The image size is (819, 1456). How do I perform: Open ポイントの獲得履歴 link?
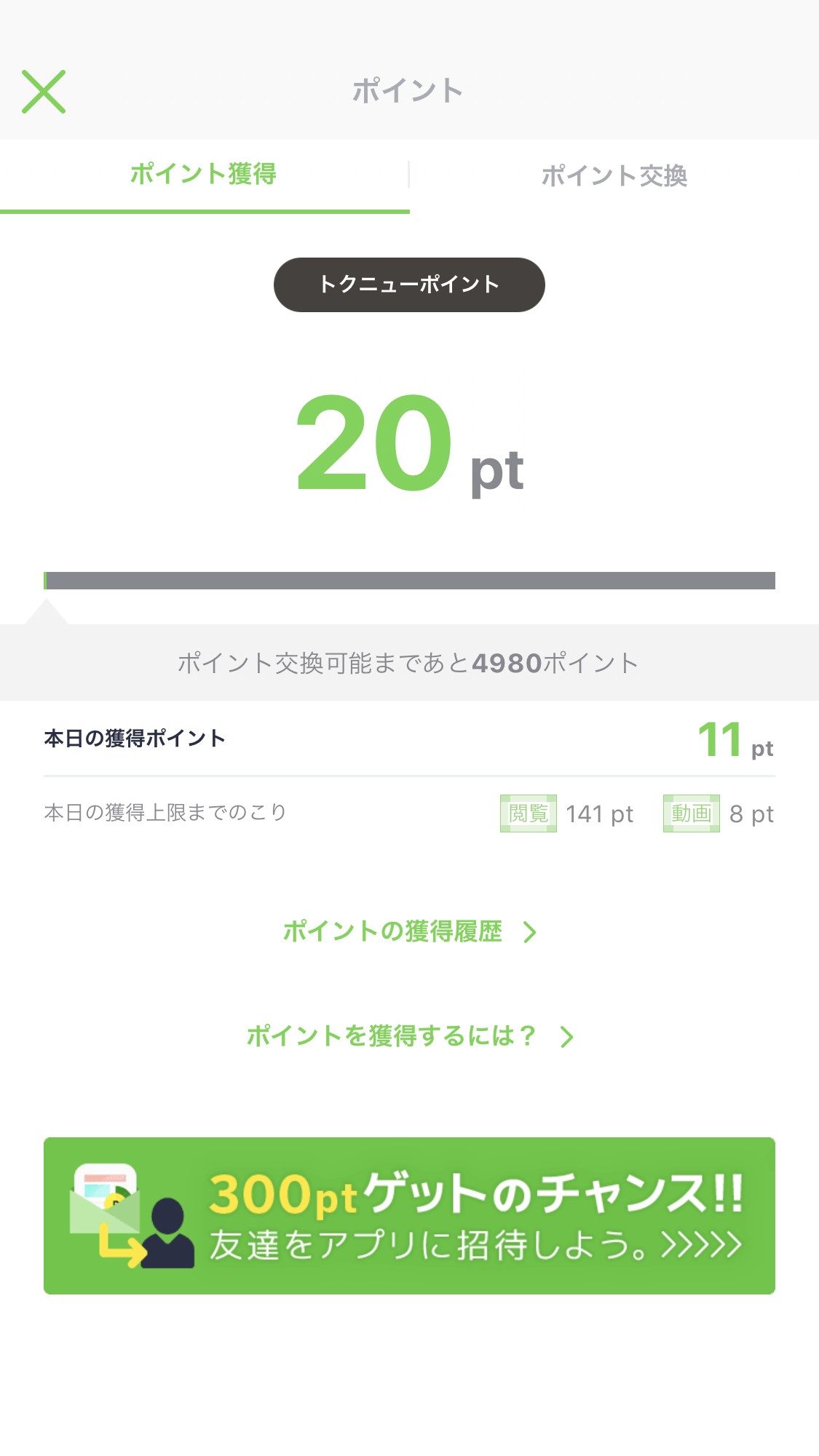[x=409, y=931]
